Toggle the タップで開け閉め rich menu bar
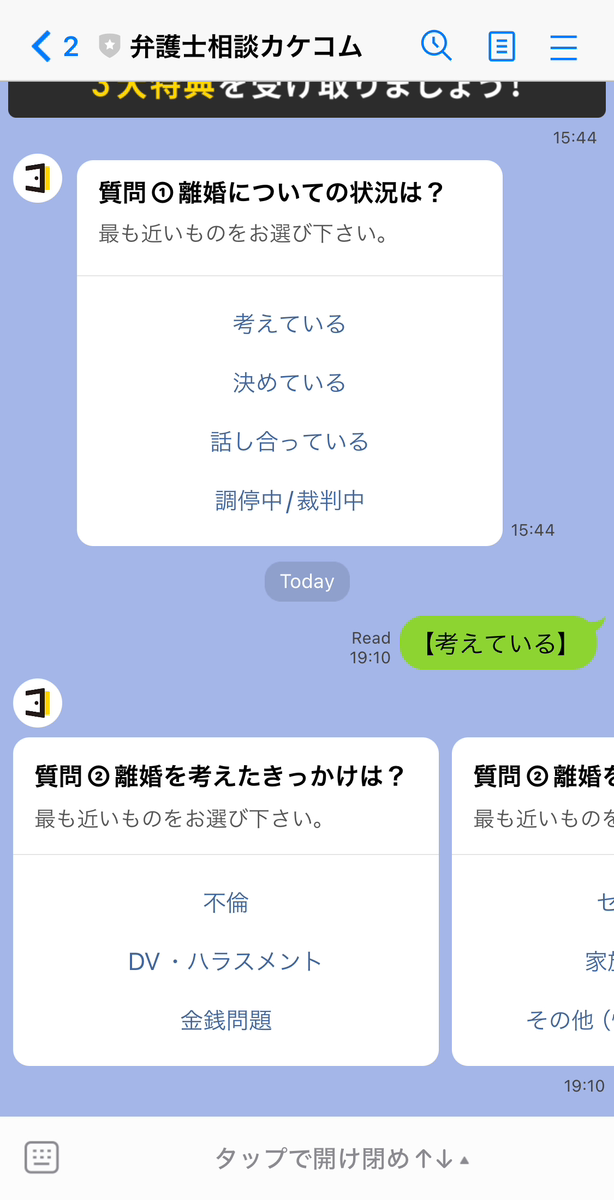The height and width of the screenshot is (1200, 614). [342, 1159]
